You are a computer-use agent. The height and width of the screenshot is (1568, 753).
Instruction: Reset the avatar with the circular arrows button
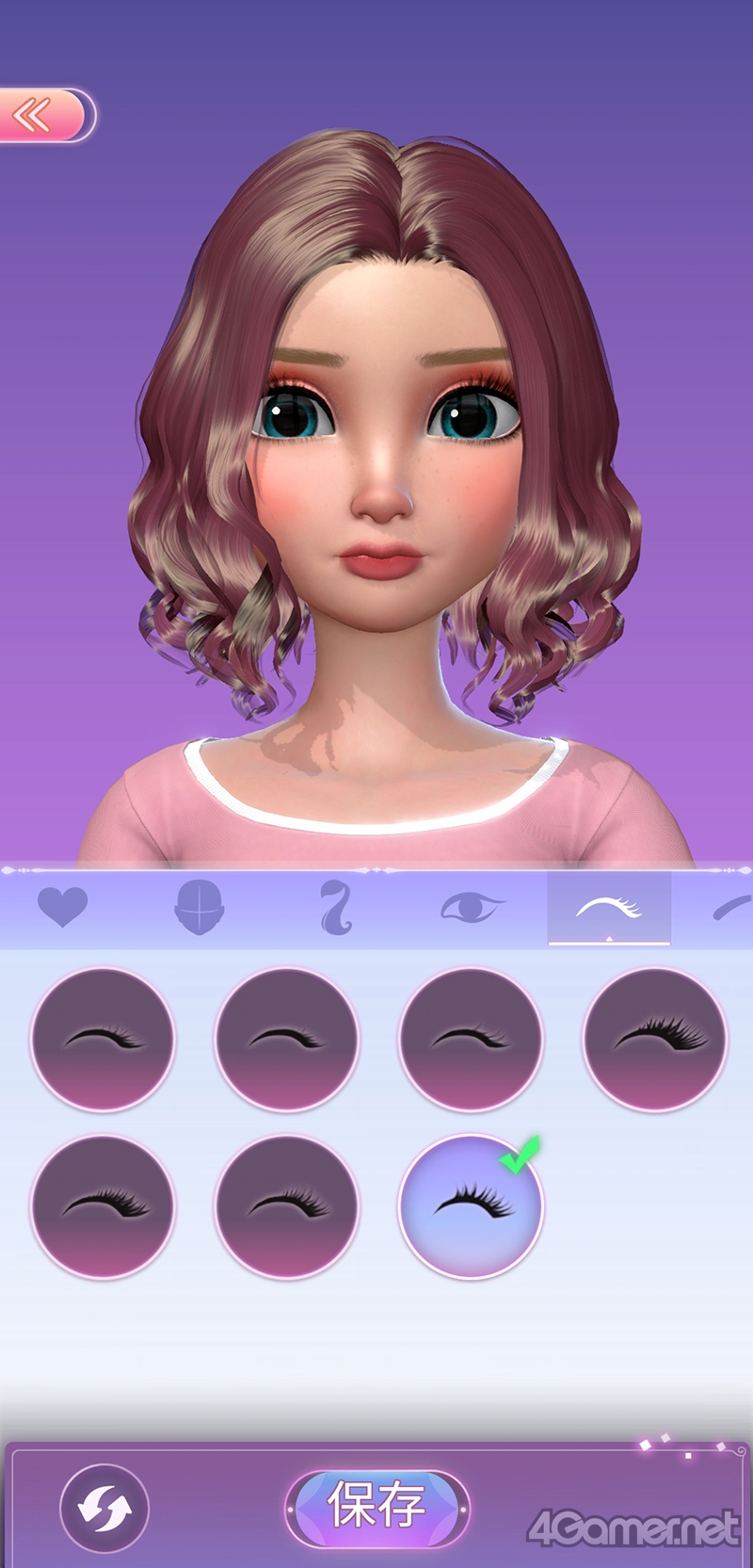pos(104,1507)
